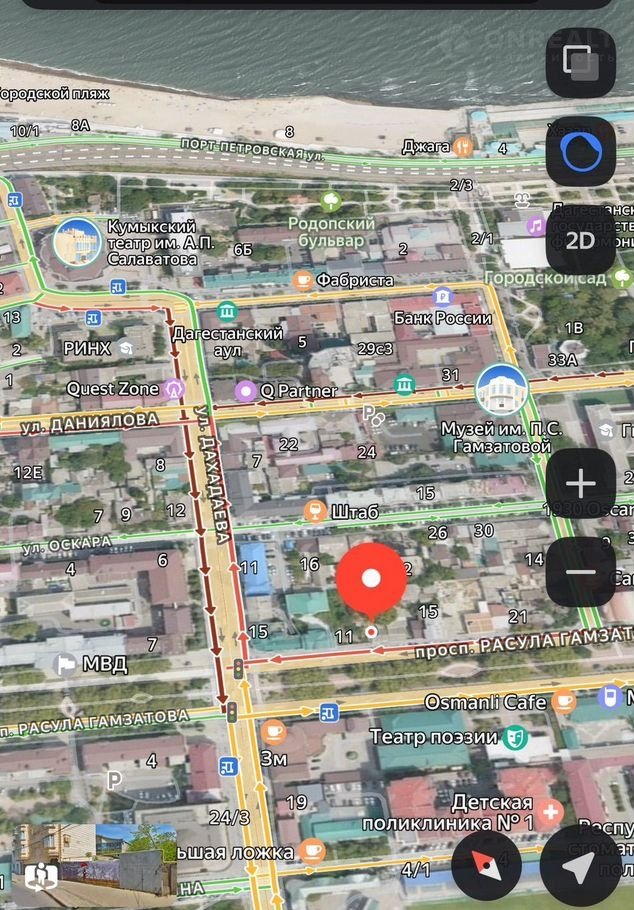Viewport: 634px width, 910px height.
Task: Select the Osmanli Cafe marker
Action: click(563, 702)
